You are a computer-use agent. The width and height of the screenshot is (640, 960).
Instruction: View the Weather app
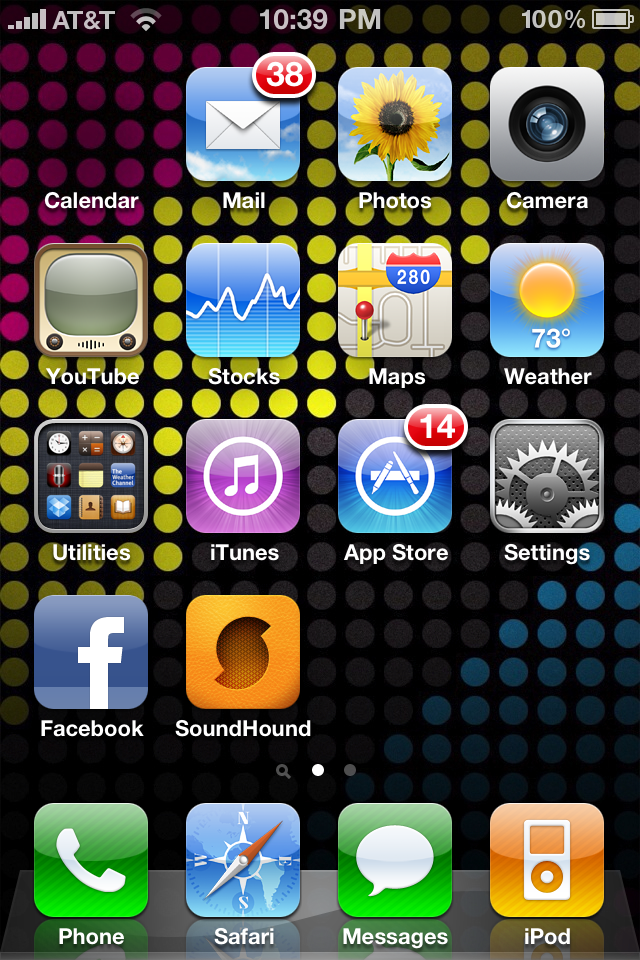coord(547,301)
